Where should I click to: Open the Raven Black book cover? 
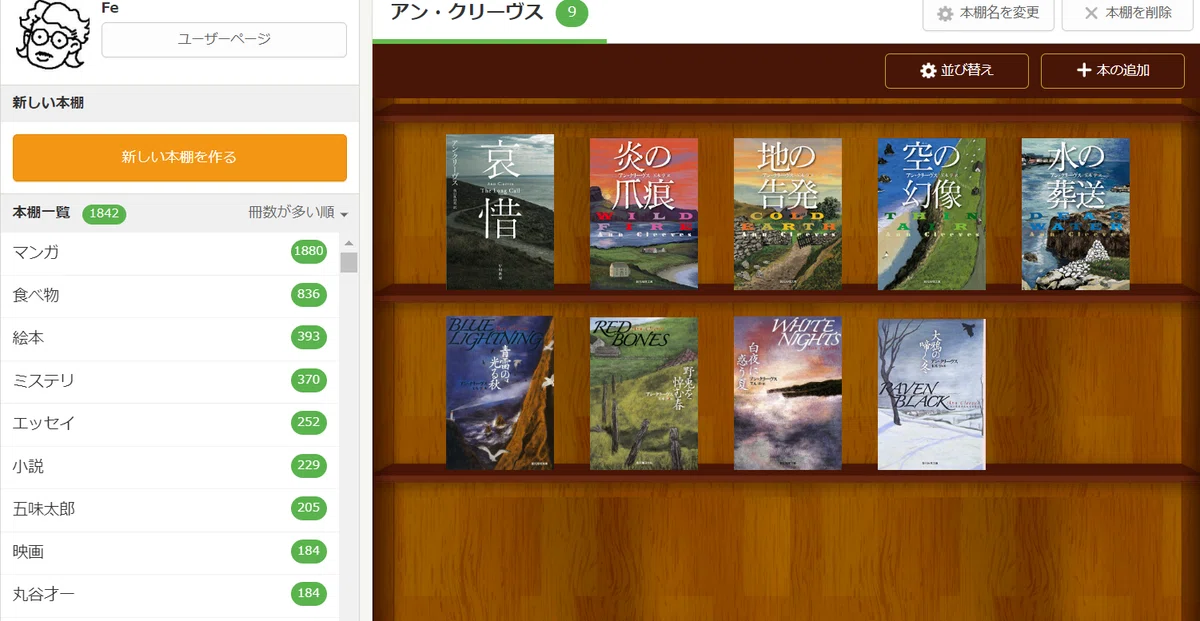coord(932,394)
